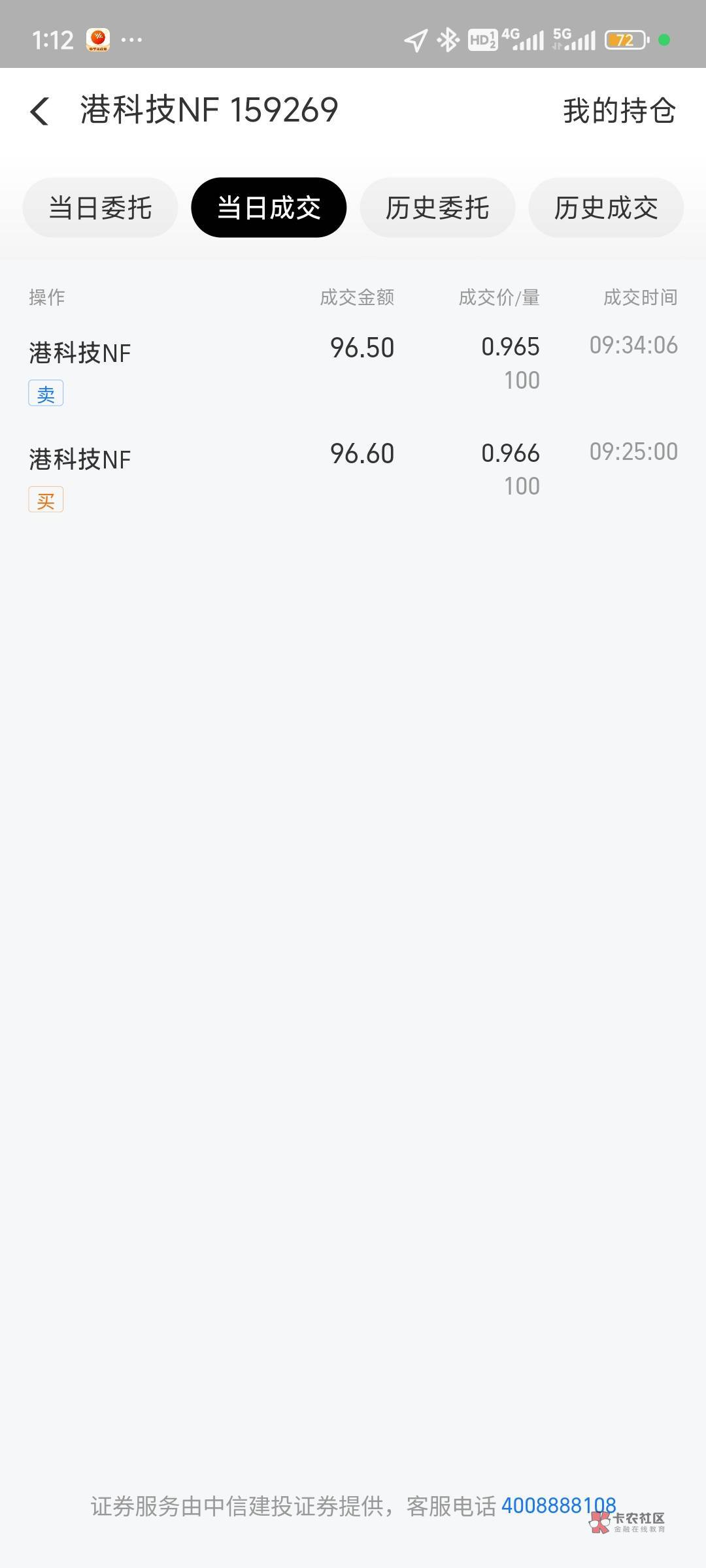The height and width of the screenshot is (1568, 706).
Task: Call customer service number 4008888108
Action: click(x=558, y=1506)
